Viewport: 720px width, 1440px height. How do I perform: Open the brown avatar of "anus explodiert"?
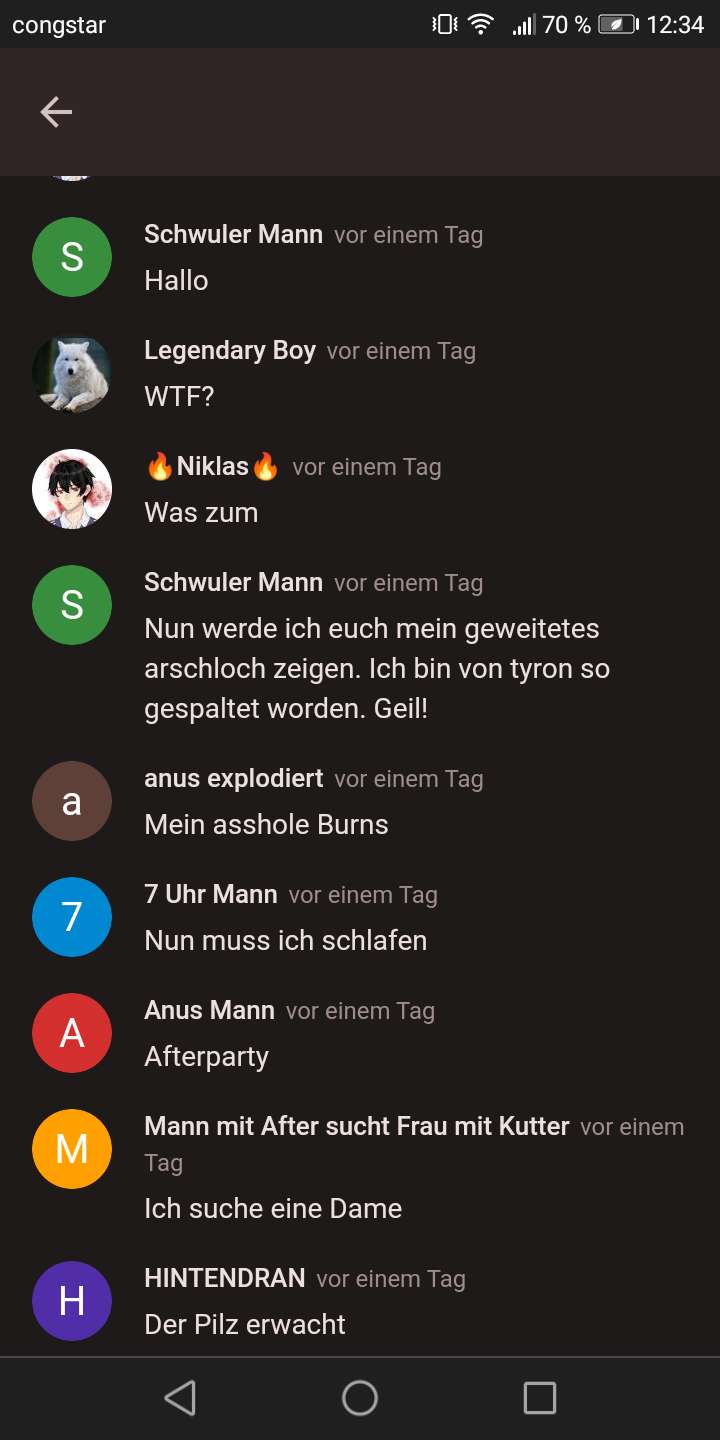pos(72,801)
